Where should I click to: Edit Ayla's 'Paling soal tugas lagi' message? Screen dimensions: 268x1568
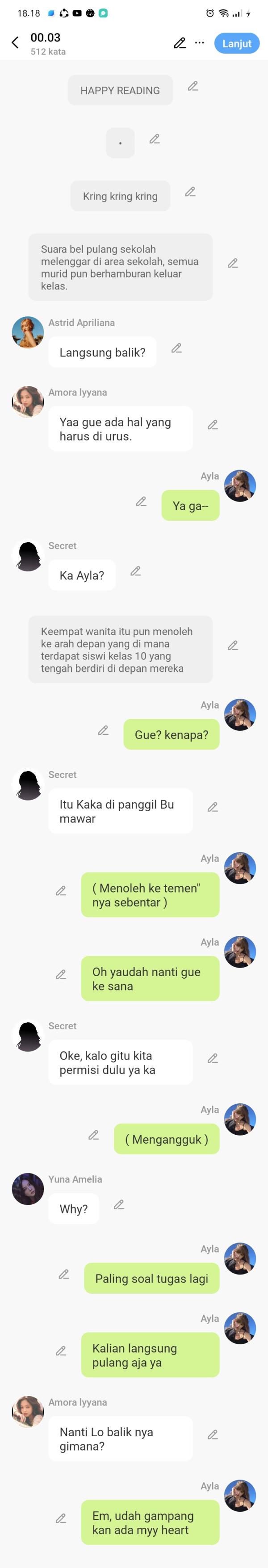63,1274
